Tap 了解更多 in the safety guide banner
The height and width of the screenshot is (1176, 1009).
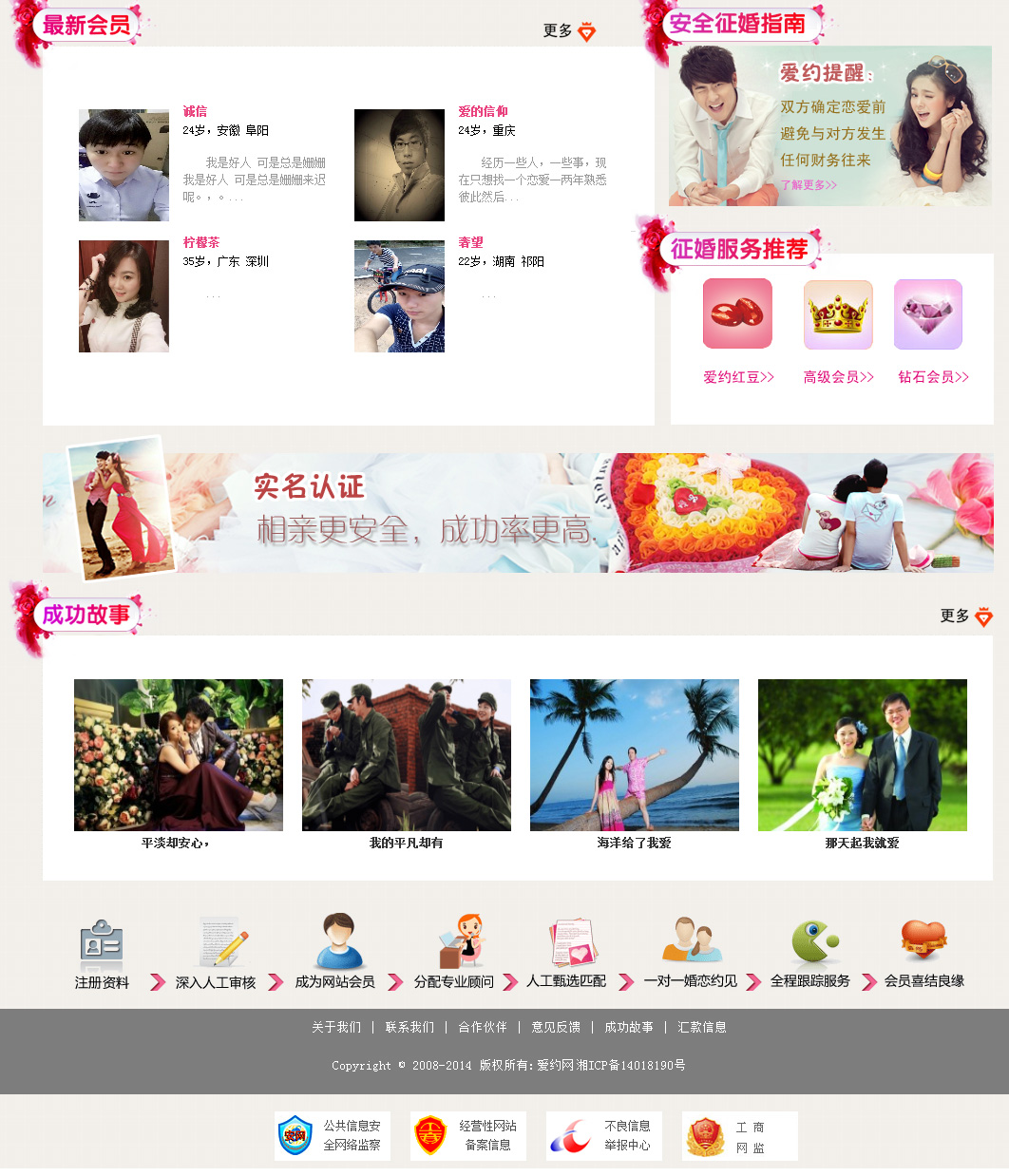[x=809, y=185]
